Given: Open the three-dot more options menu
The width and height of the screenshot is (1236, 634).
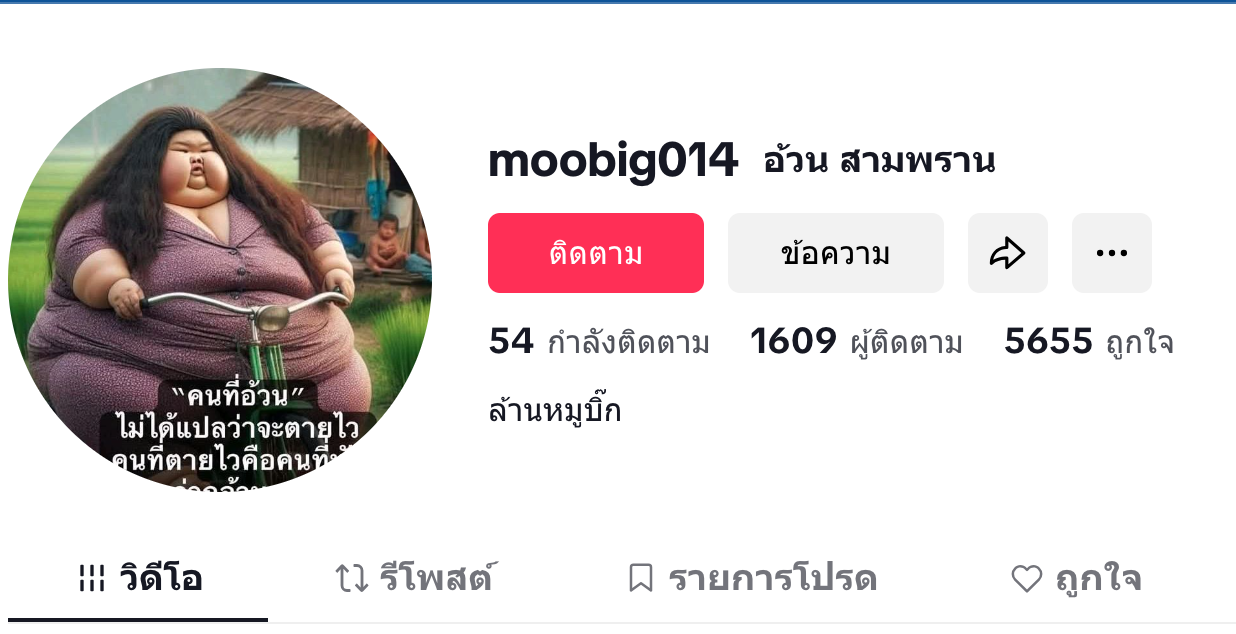Looking at the screenshot, I should click(x=1111, y=253).
